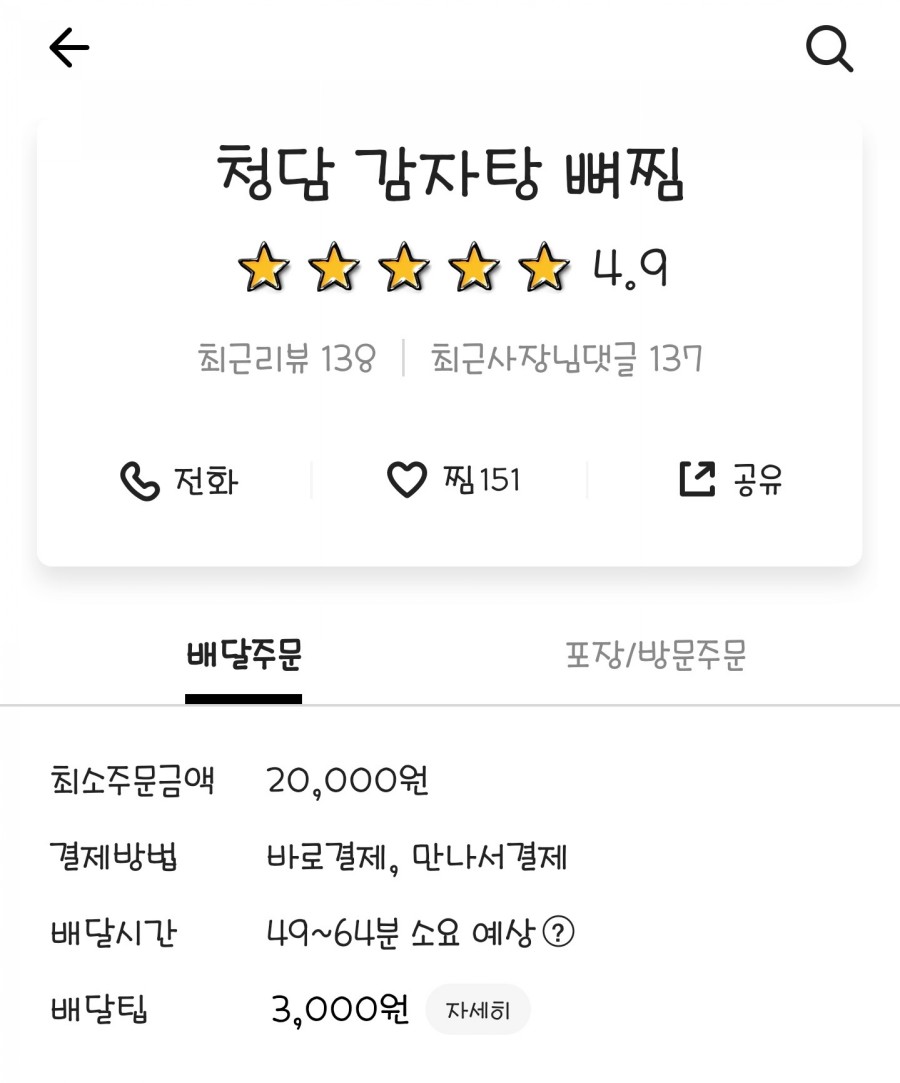Switch to the 포장/방문주문 tab
Image resolution: width=900 pixels, height=1083 pixels.
point(656,656)
